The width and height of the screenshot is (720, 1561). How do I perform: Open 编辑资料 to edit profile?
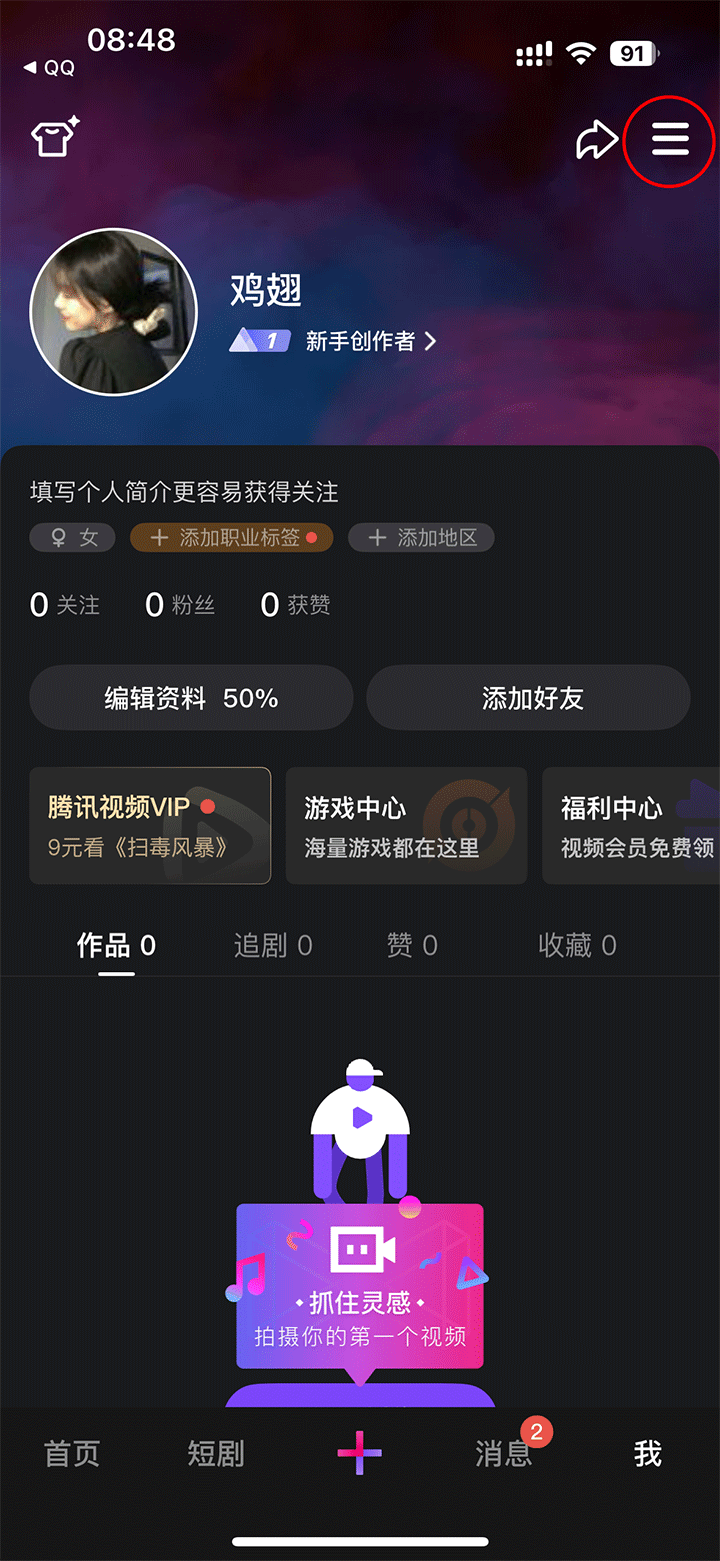[191, 698]
